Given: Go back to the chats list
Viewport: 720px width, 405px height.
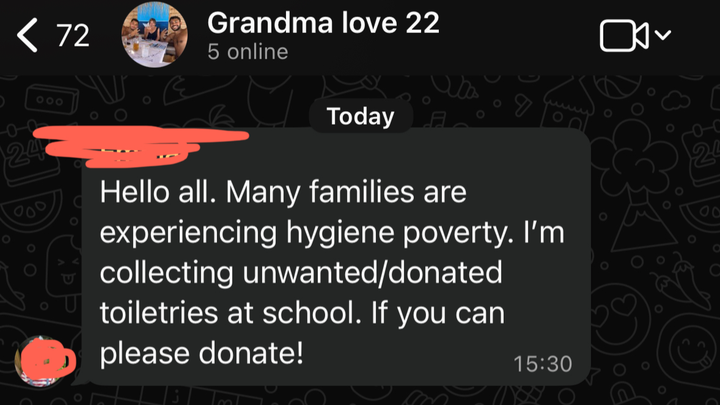Looking at the screenshot, I should pos(52,37).
